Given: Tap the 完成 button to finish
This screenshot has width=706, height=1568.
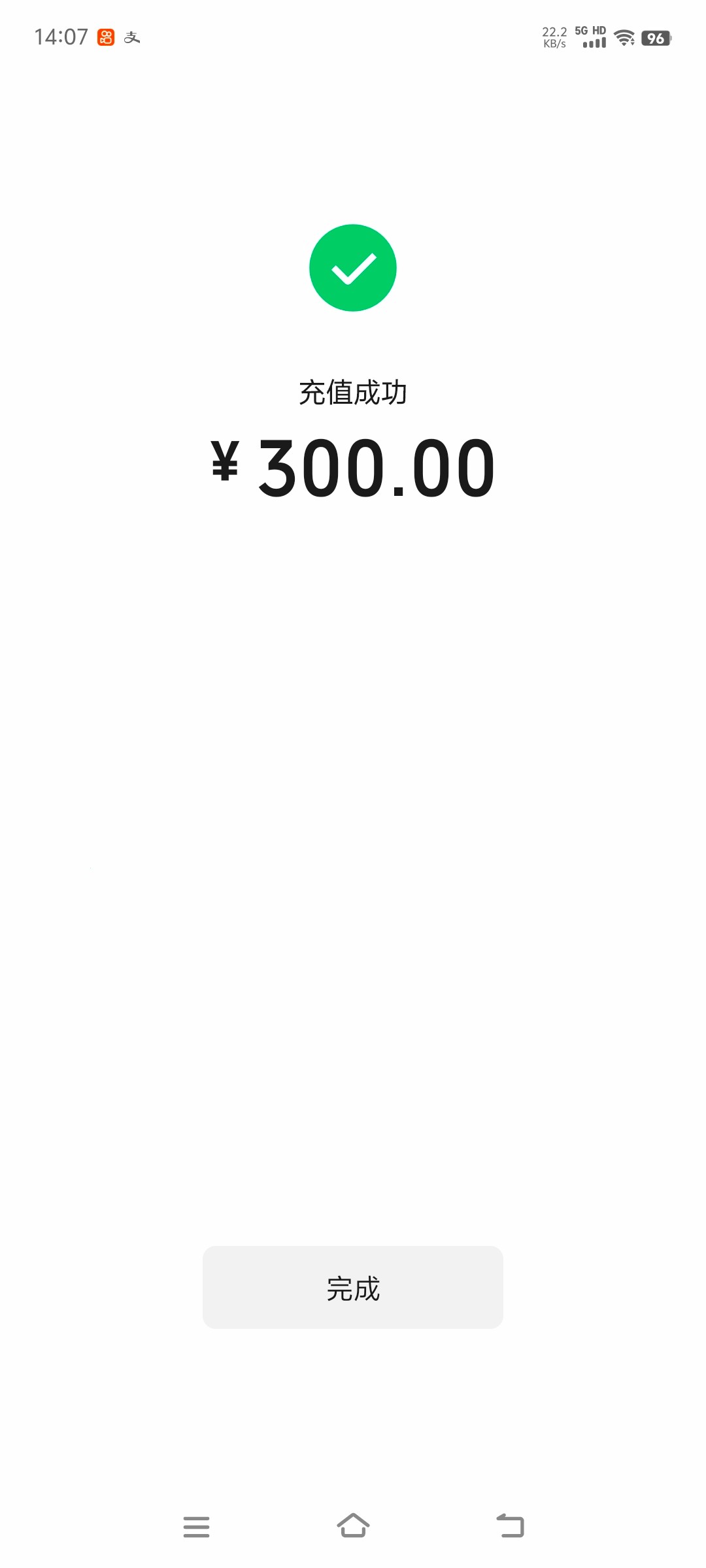Looking at the screenshot, I should 352,1287.
